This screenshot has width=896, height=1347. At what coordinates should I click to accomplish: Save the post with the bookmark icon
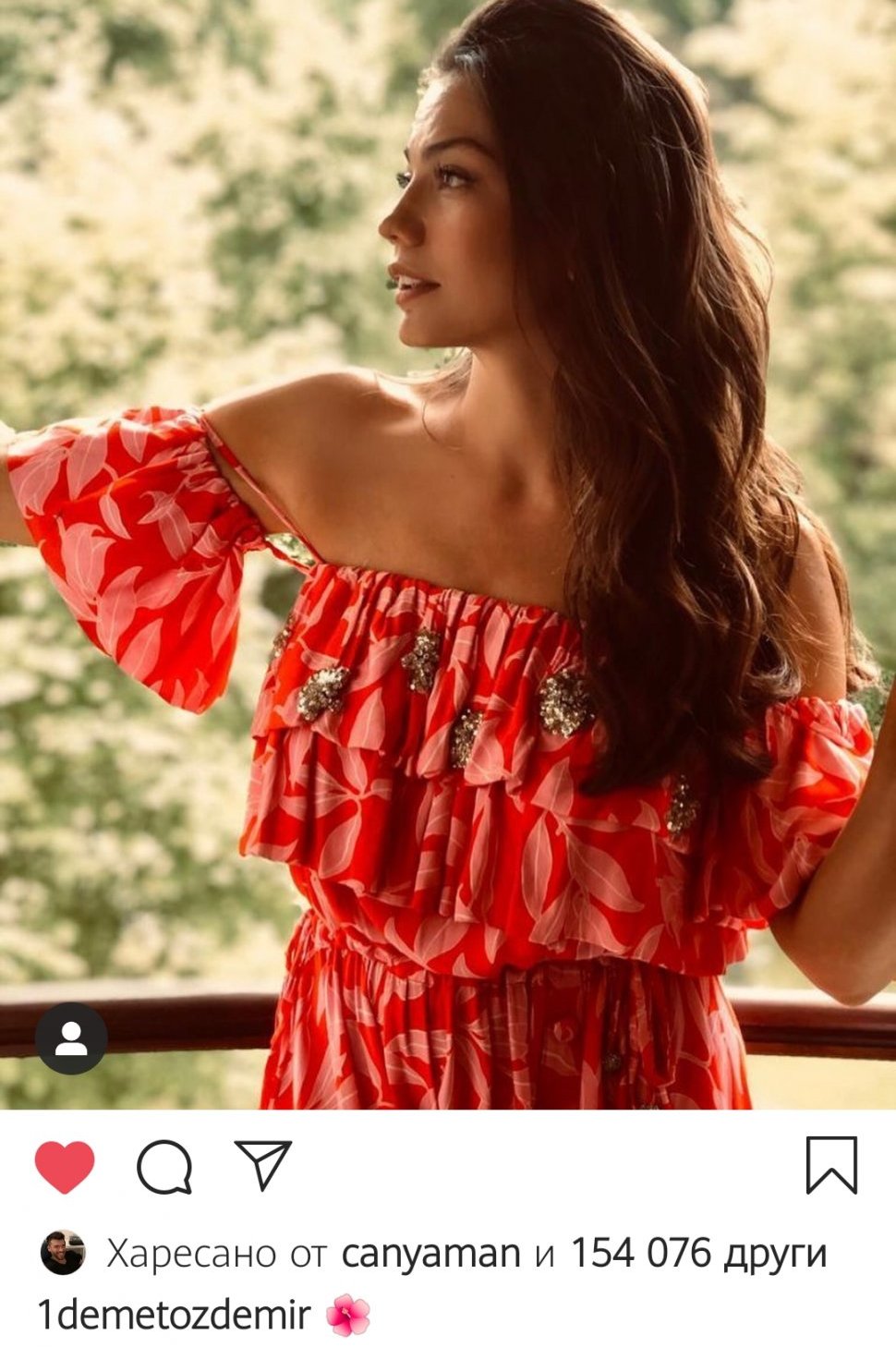[x=831, y=1165]
